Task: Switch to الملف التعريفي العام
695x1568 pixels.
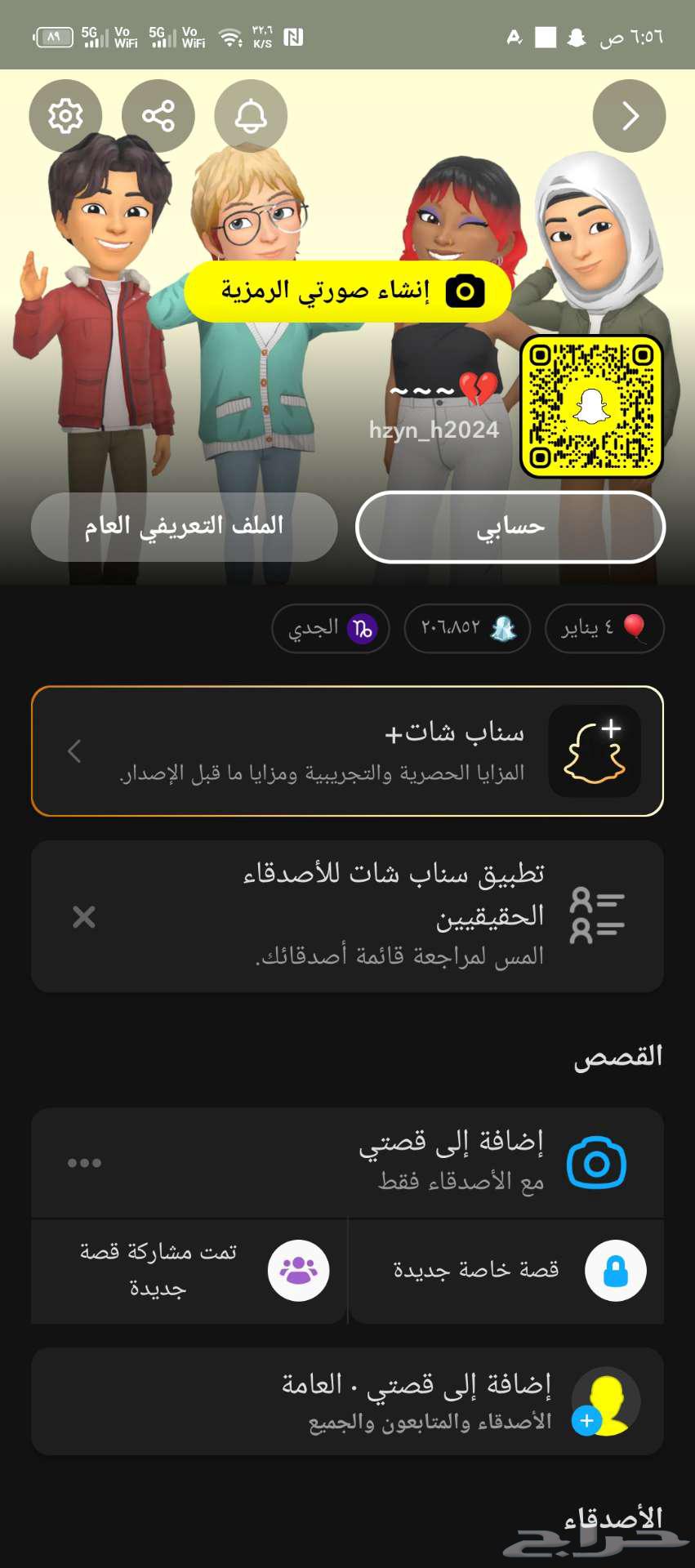Action: [184, 527]
